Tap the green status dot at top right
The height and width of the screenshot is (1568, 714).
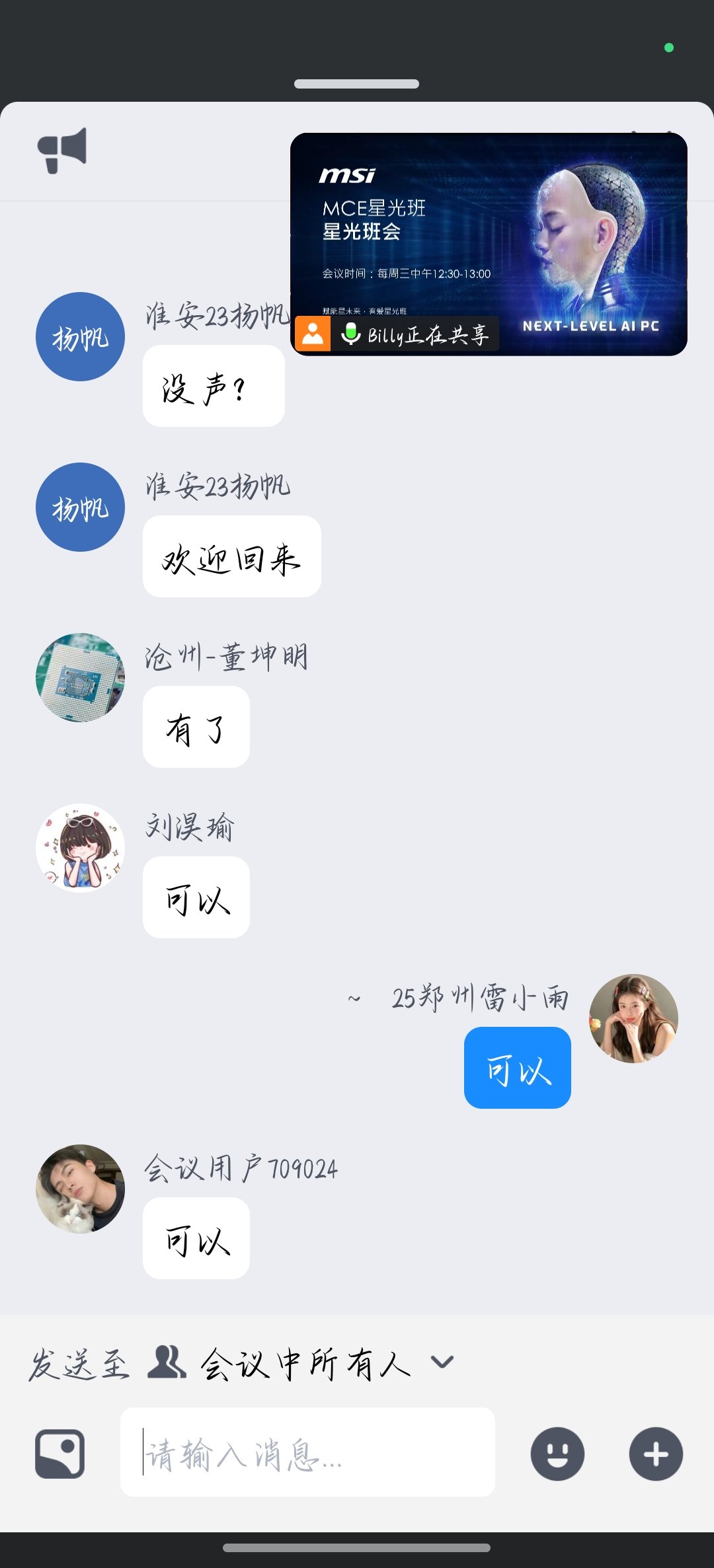(x=669, y=47)
